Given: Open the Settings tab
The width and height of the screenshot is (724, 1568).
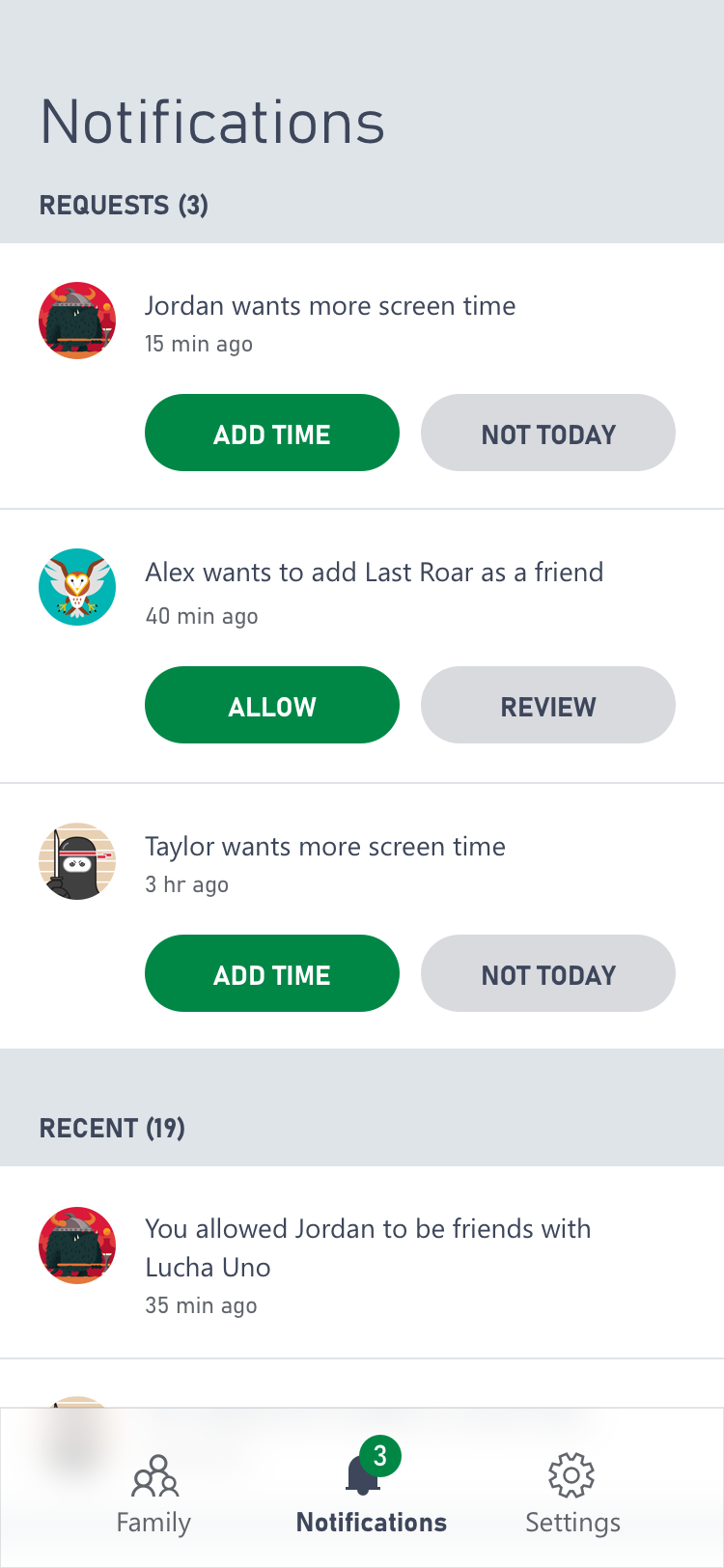Looking at the screenshot, I should point(571,1492).
